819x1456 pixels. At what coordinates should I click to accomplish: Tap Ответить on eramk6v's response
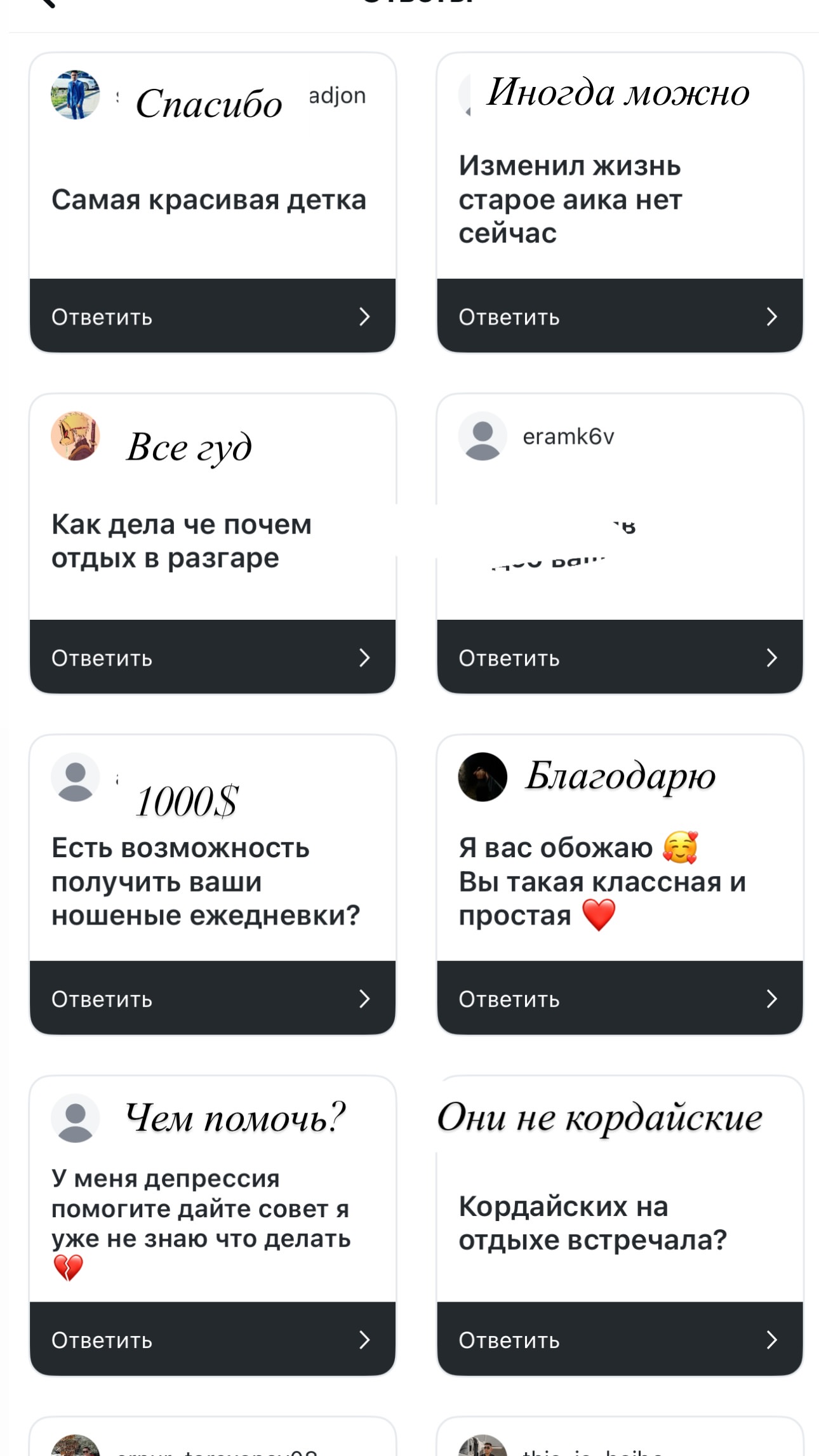tap(620, 657)
